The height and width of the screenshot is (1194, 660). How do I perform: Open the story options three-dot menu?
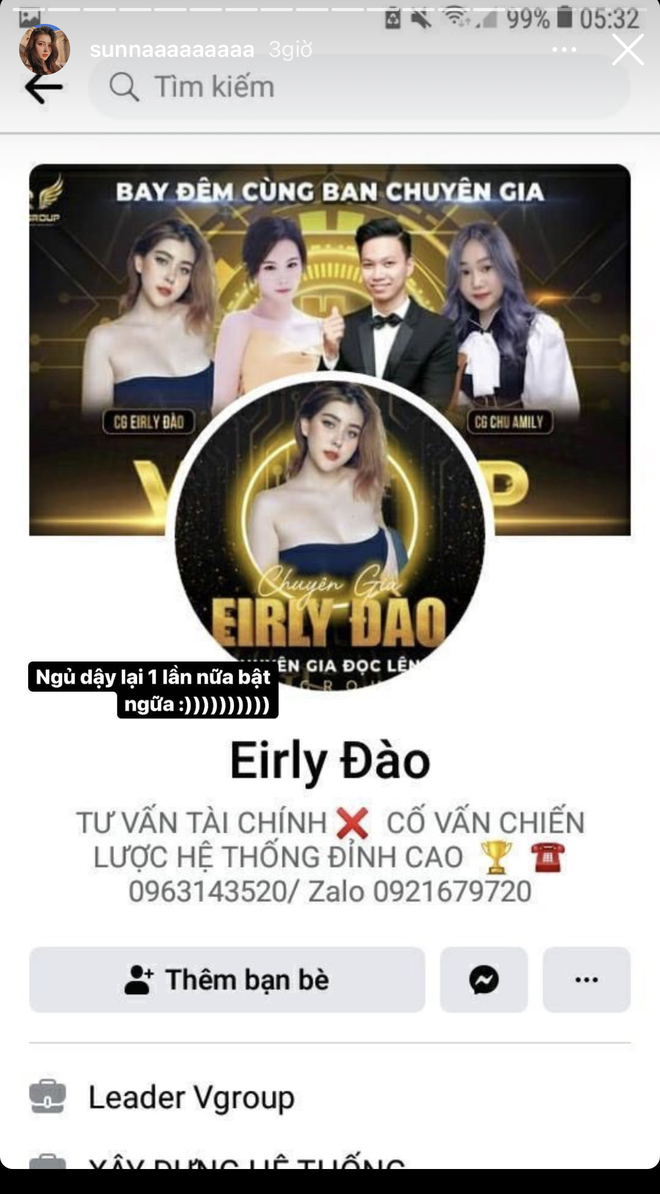(565, 49)
